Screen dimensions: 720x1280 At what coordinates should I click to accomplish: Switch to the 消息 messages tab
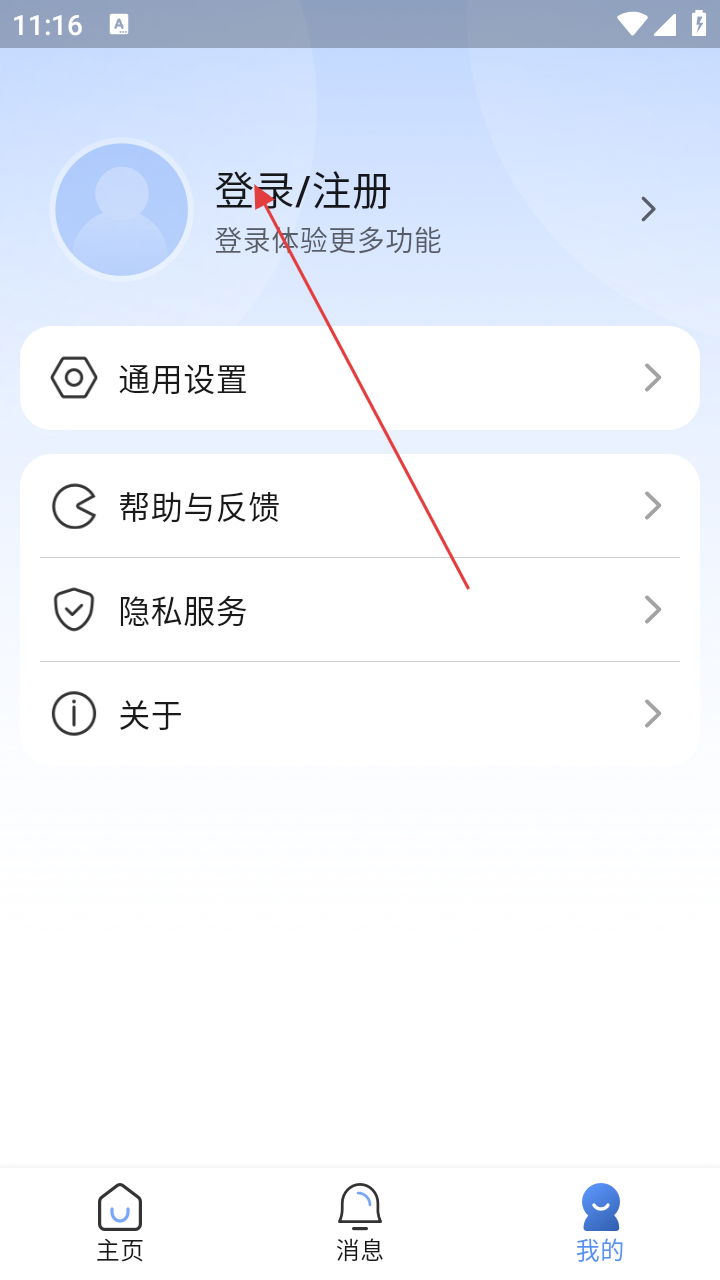point(360,1222)
